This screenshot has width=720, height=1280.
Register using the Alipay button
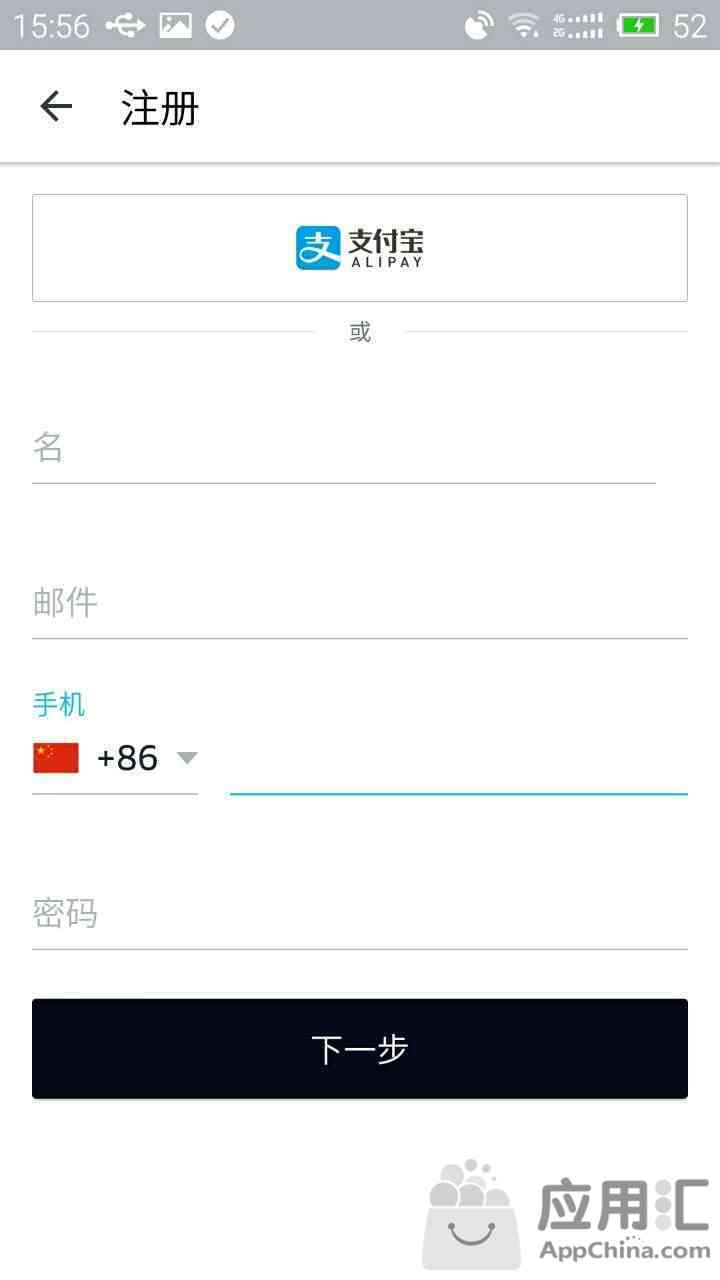tap(360, 248)
